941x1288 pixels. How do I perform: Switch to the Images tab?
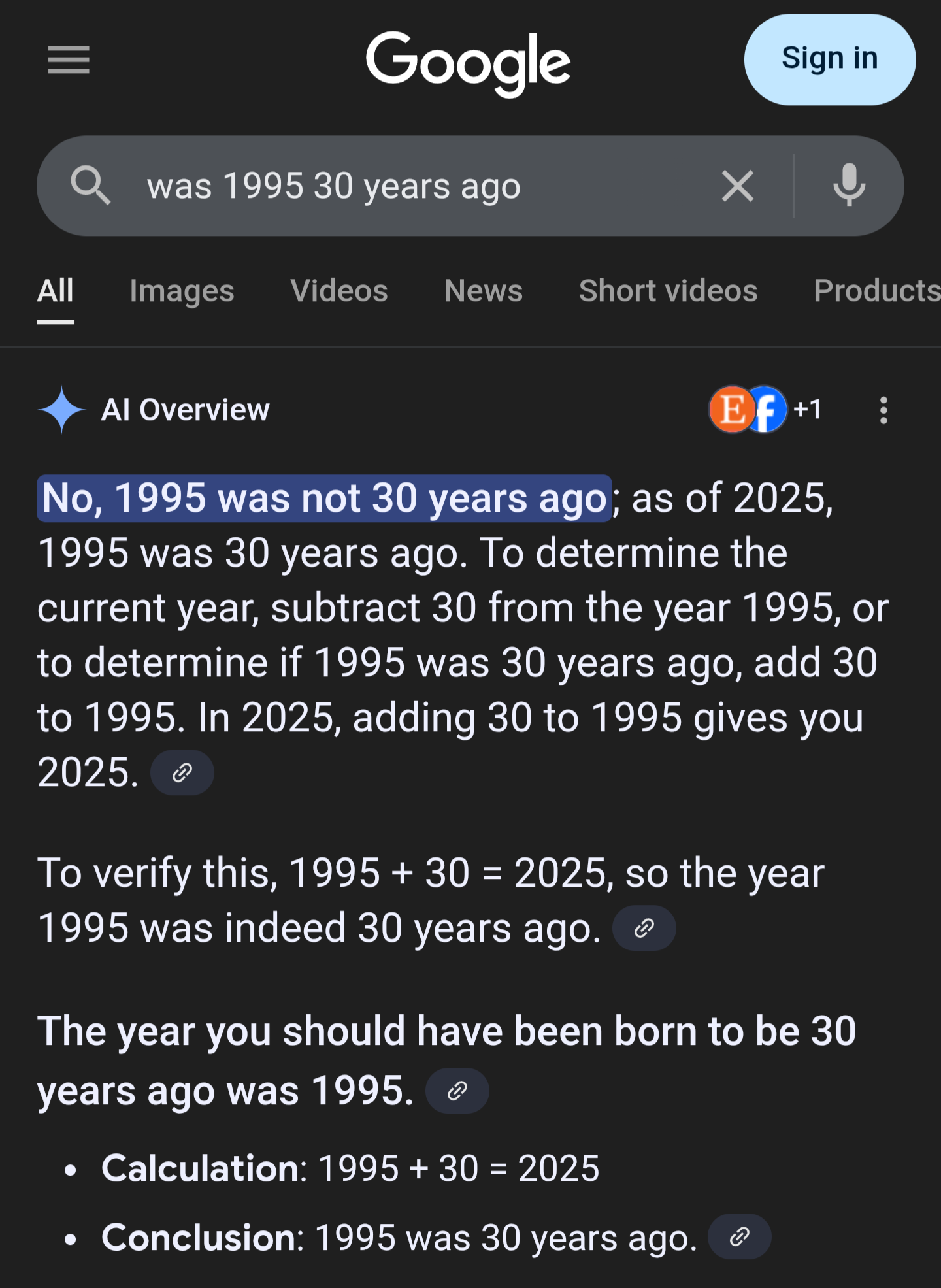coord(182,291)
